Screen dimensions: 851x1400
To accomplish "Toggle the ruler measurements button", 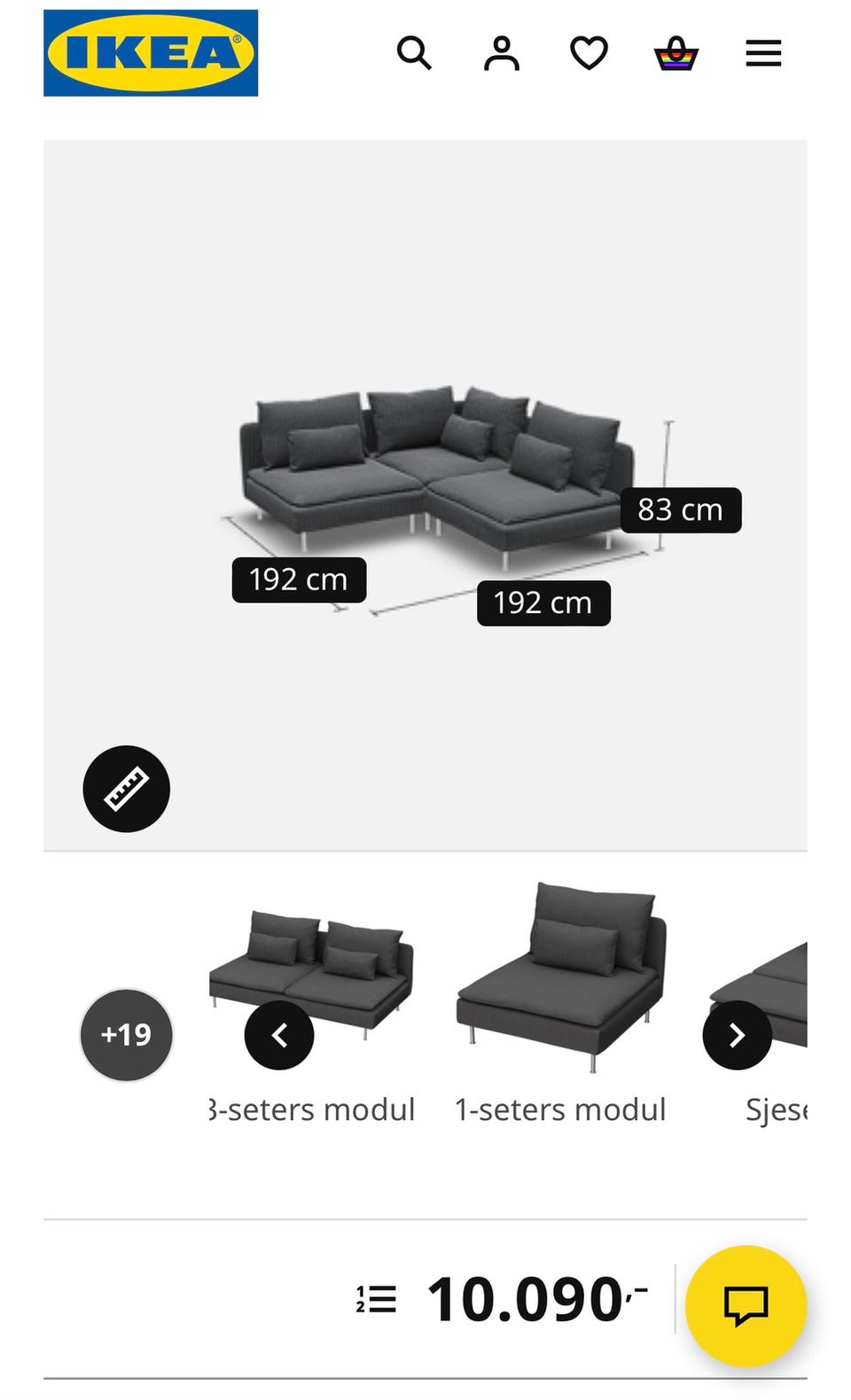I will click(127, 789).
